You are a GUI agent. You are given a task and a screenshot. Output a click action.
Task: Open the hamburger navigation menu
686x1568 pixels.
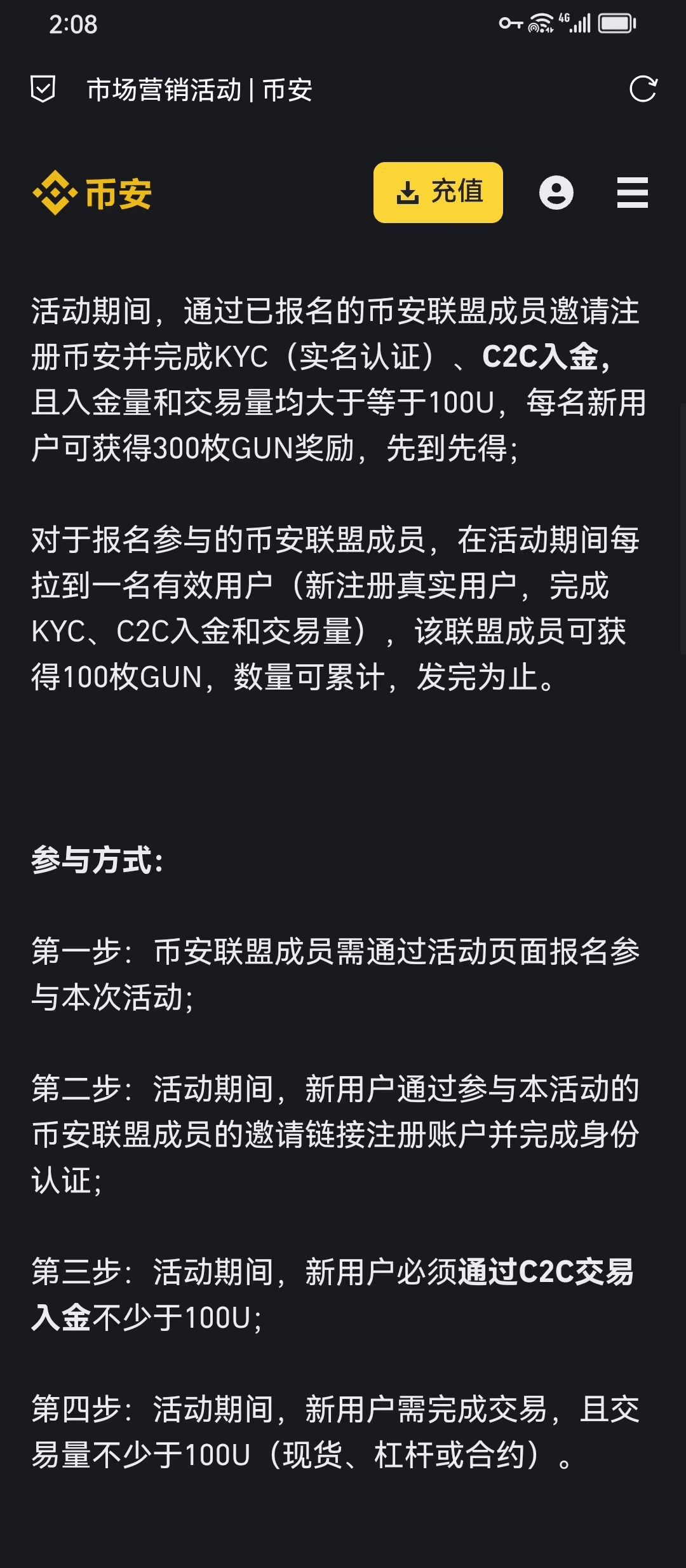632,193
